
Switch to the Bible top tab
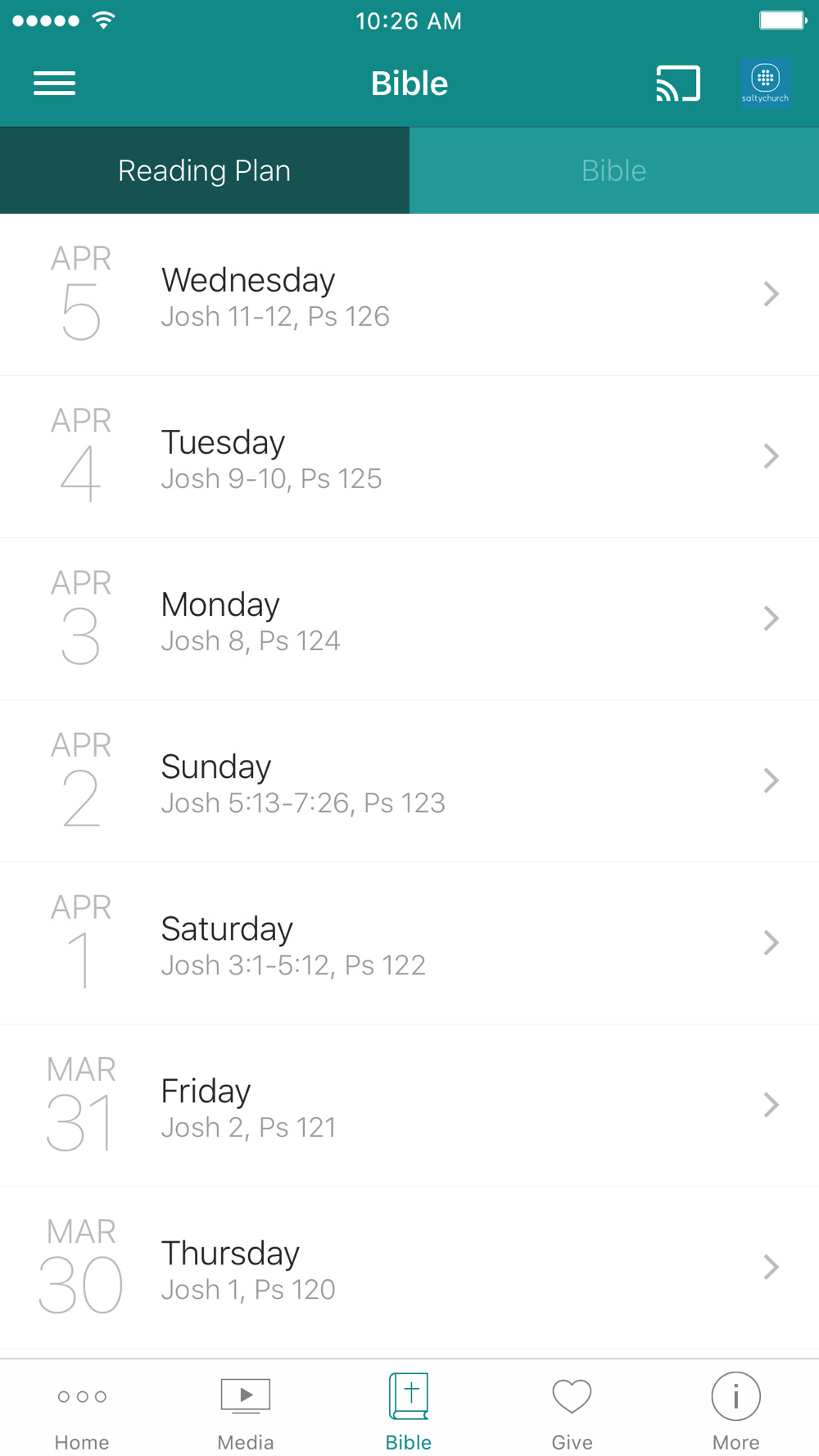coord(614,170)
